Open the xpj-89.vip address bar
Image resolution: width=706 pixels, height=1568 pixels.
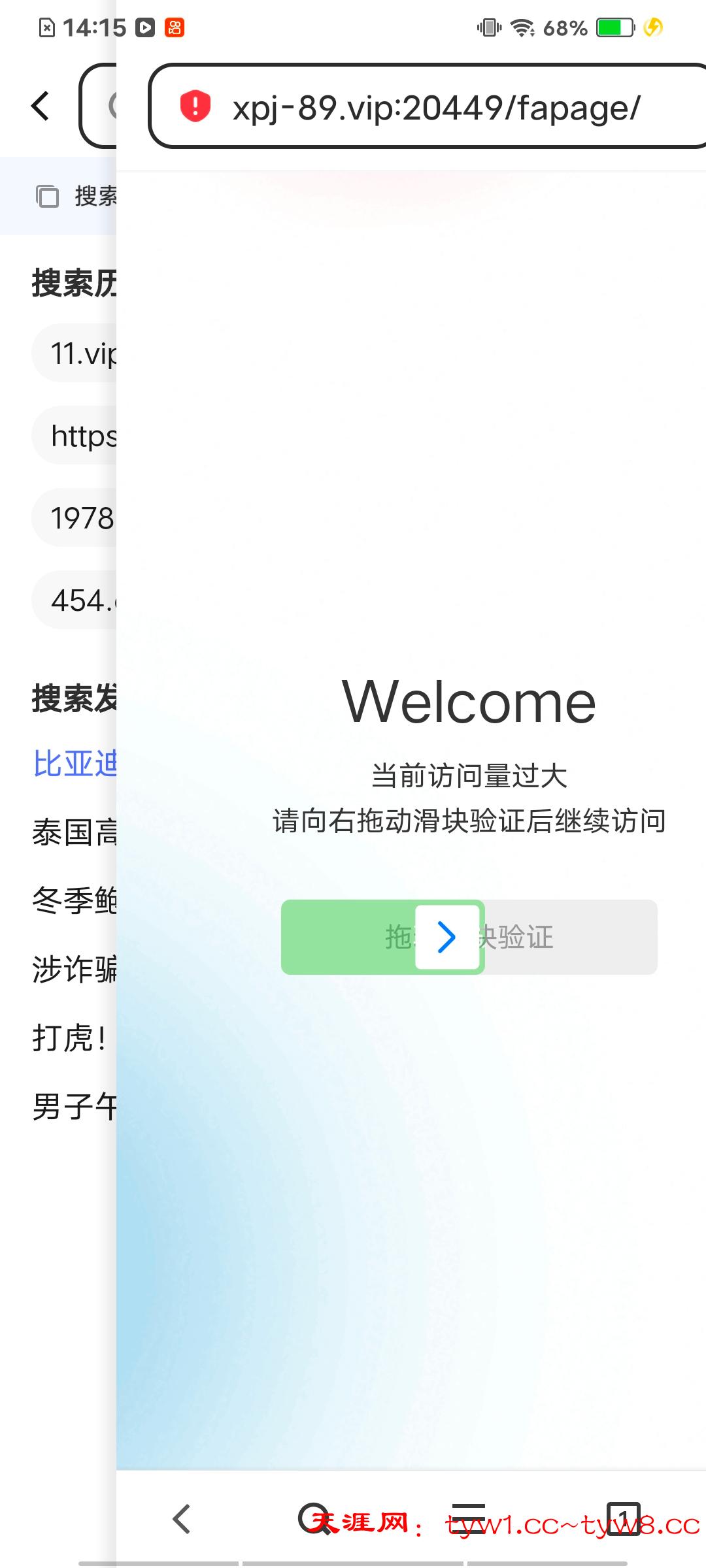click(435, 107)
